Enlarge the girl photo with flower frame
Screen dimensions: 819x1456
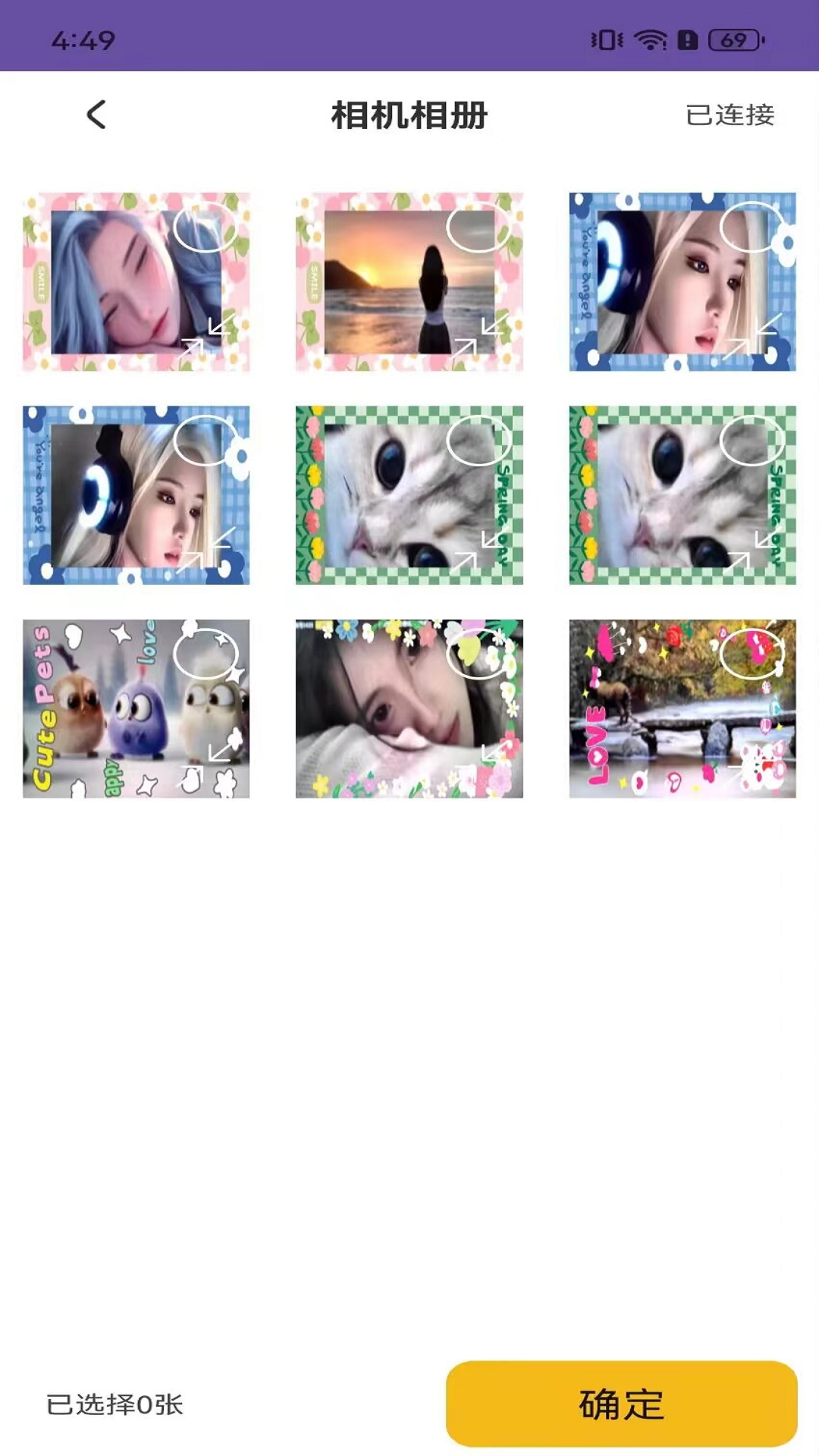click(494, 752)
